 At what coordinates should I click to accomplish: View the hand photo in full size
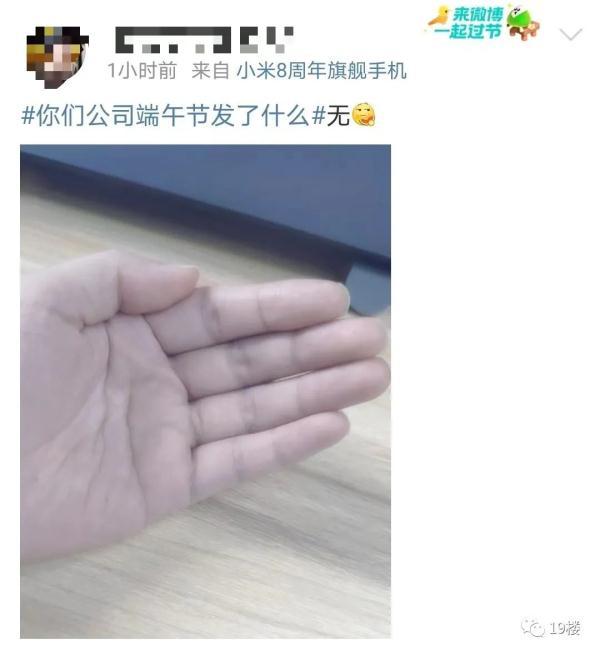(x=205, y=390)
